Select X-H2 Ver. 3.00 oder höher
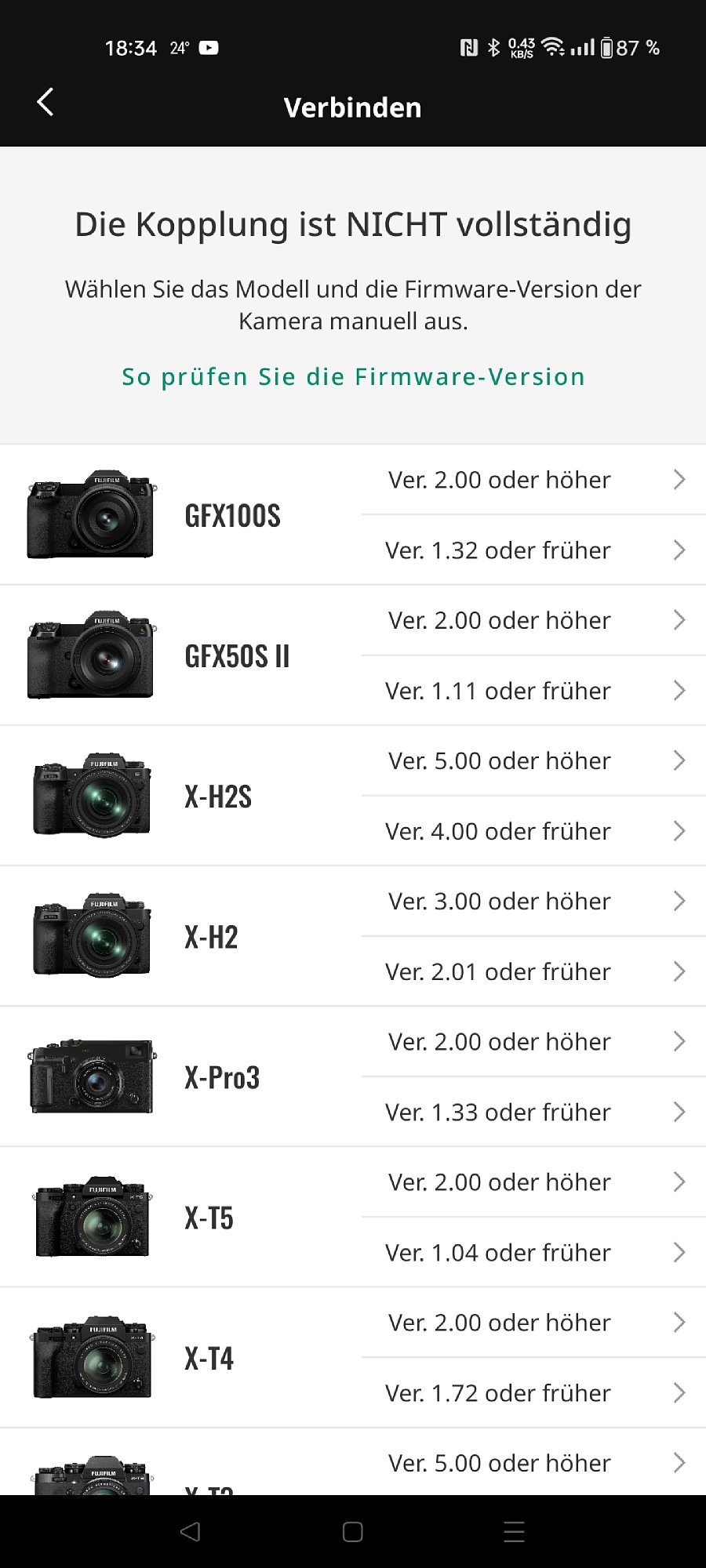This screenshot has height=1568, width=706. pos(533,901)
